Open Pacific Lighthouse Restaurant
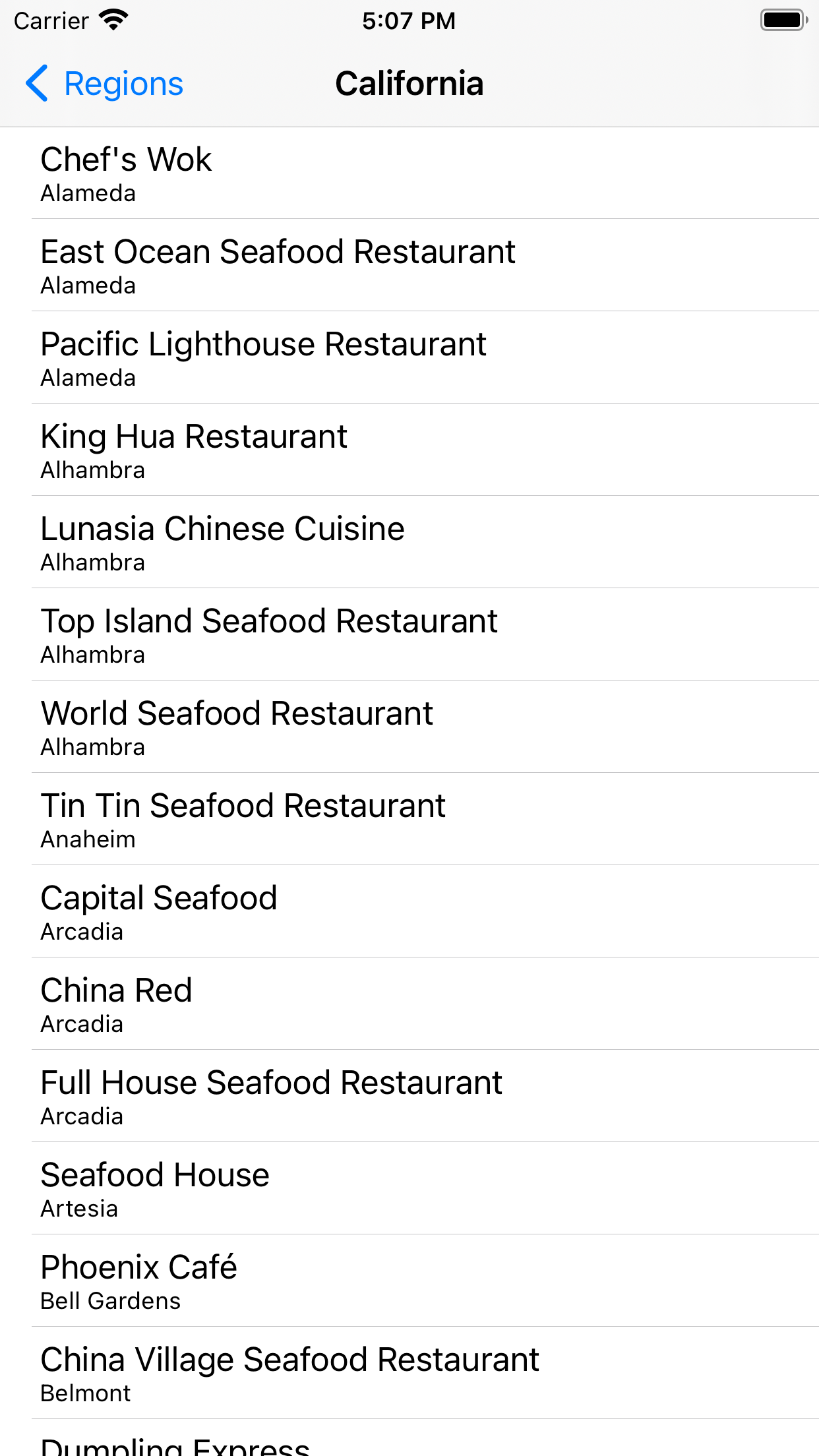The image size is (819, 1456). (x=409, y=358)
